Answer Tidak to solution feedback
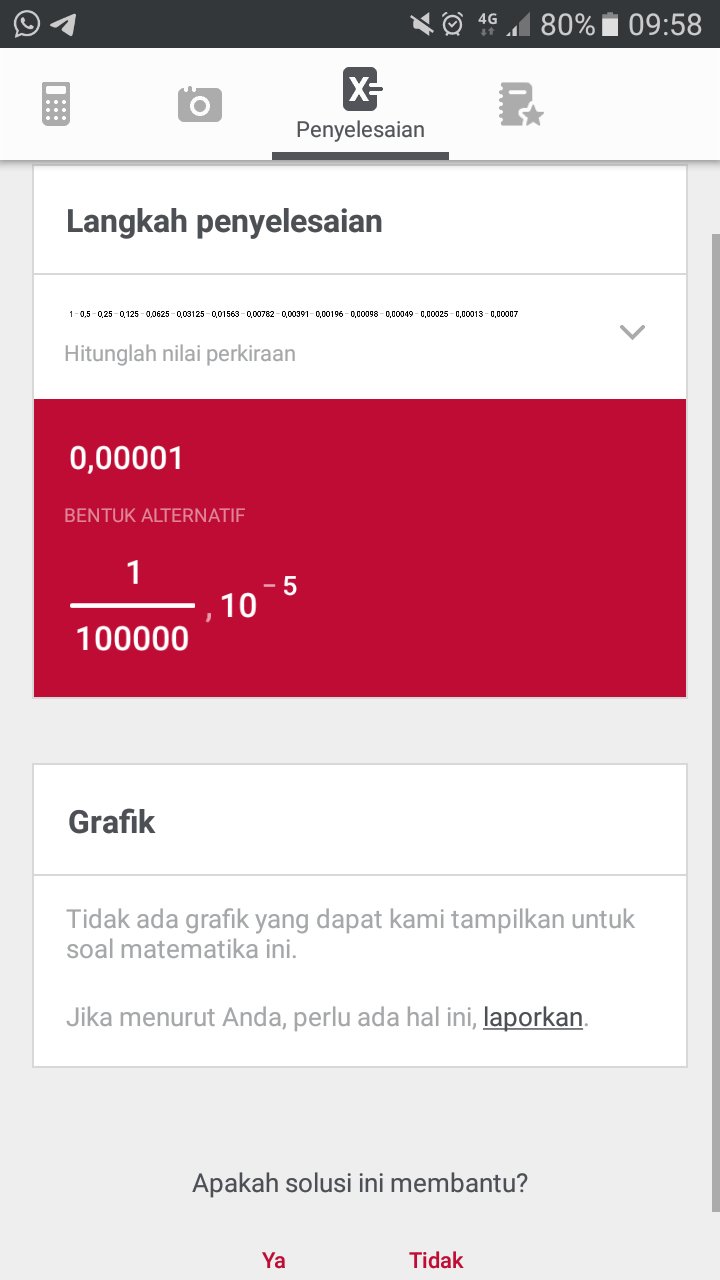 tap(435, 1260)
